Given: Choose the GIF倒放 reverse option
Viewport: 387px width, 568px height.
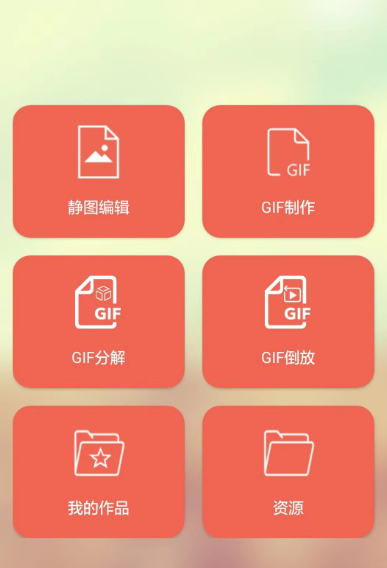Looking at the screenshot, I should pos(288,322).
